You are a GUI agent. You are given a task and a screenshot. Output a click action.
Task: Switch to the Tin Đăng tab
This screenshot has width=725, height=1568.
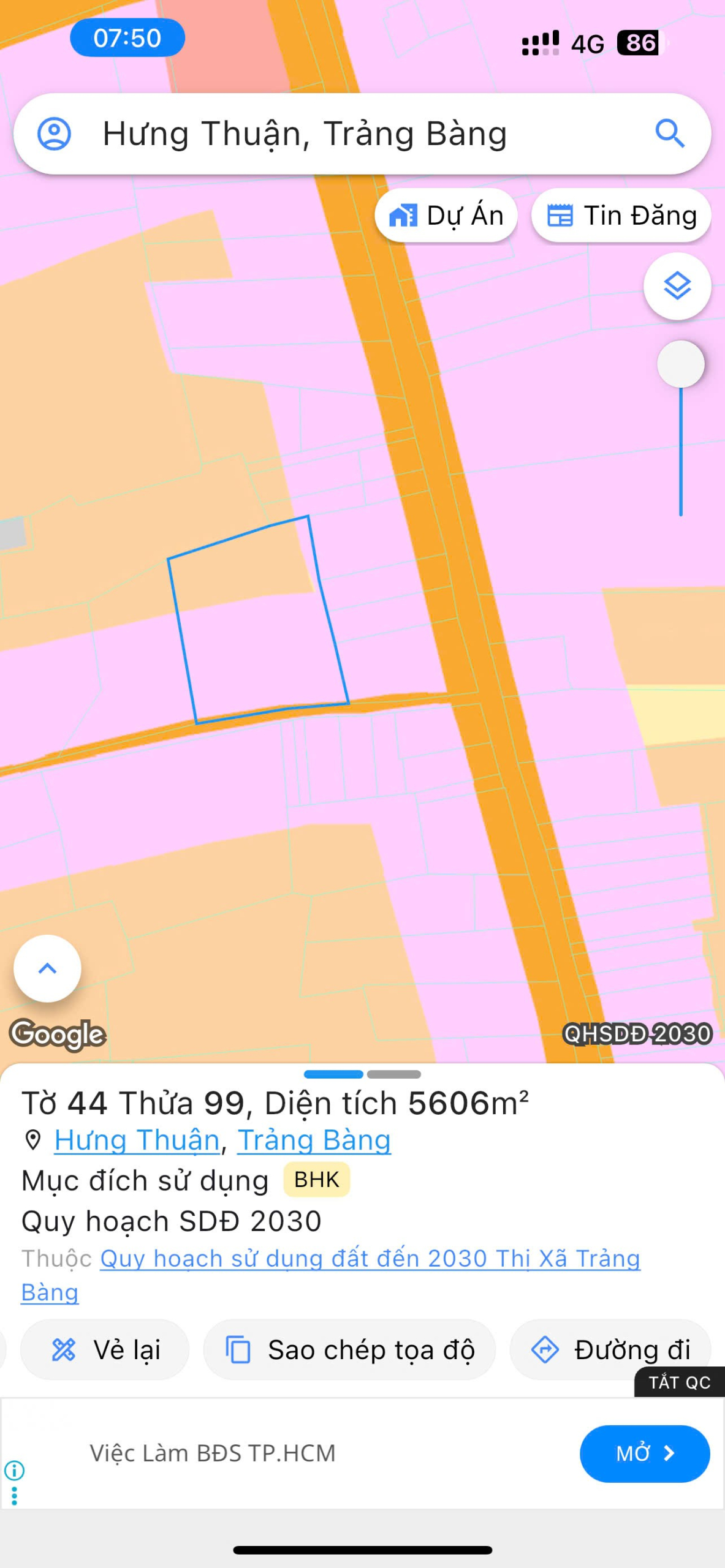620,215
